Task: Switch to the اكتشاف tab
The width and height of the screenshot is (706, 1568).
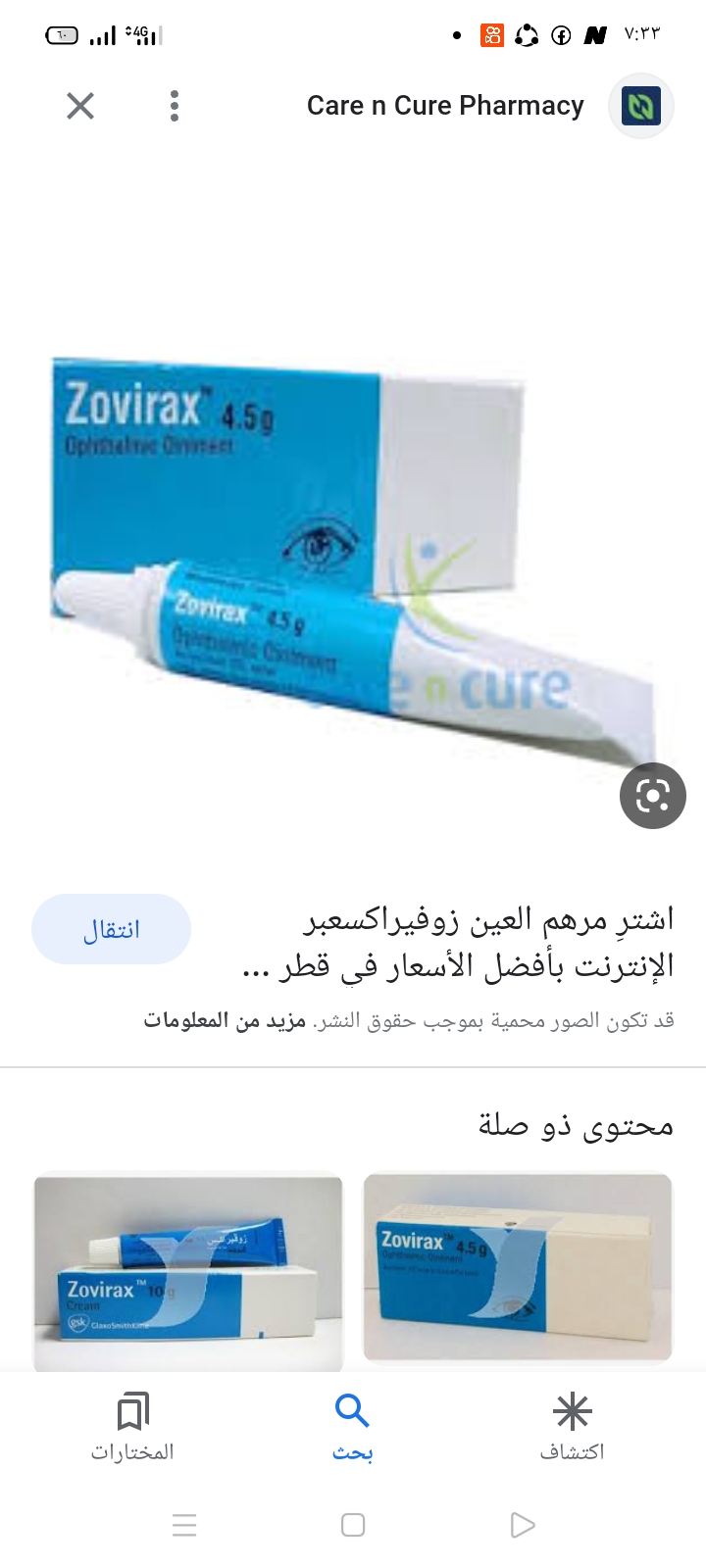Action: point(572,1427)
